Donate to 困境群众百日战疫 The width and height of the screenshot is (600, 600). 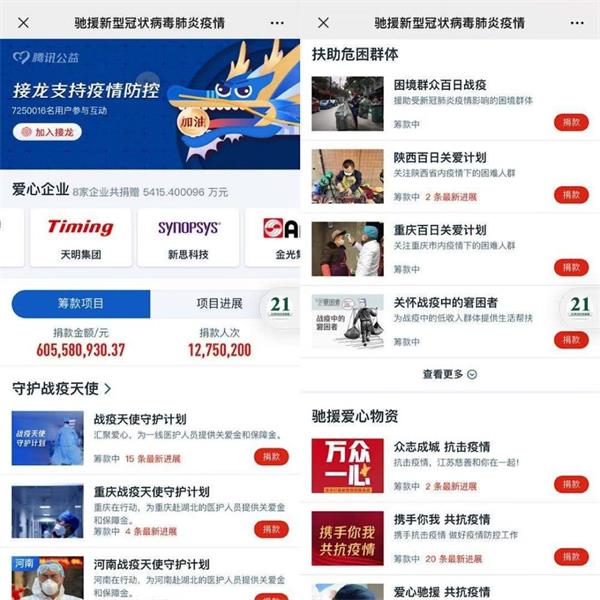571,123
